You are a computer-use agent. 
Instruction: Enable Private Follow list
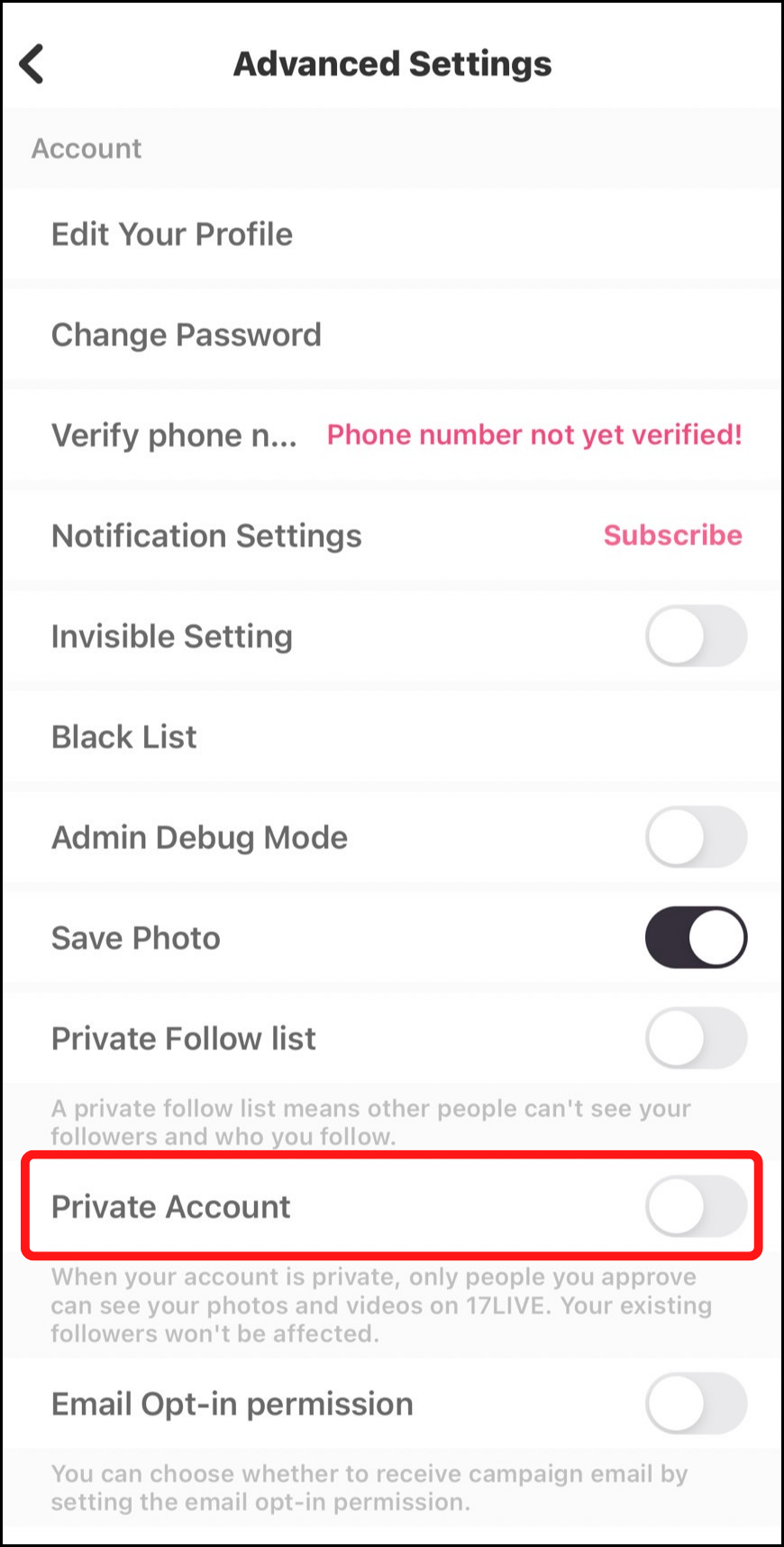(x=695, y=1039)
